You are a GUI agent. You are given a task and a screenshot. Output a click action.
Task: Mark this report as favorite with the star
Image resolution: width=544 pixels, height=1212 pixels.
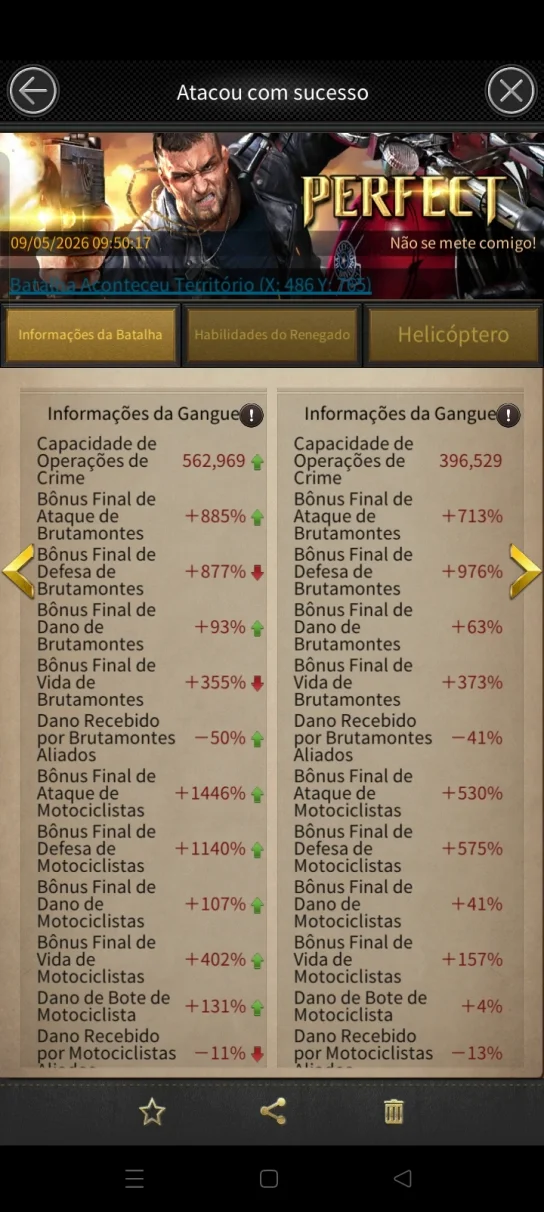coord(152,1111)
